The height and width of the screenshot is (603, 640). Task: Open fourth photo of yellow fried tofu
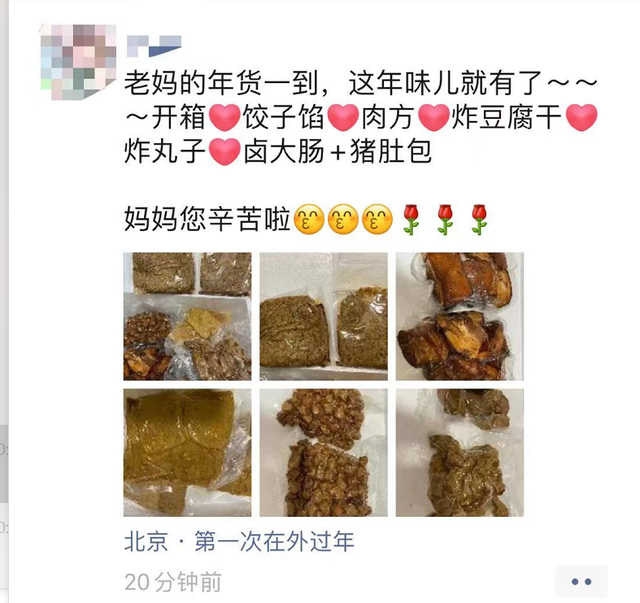click(187, 452)
